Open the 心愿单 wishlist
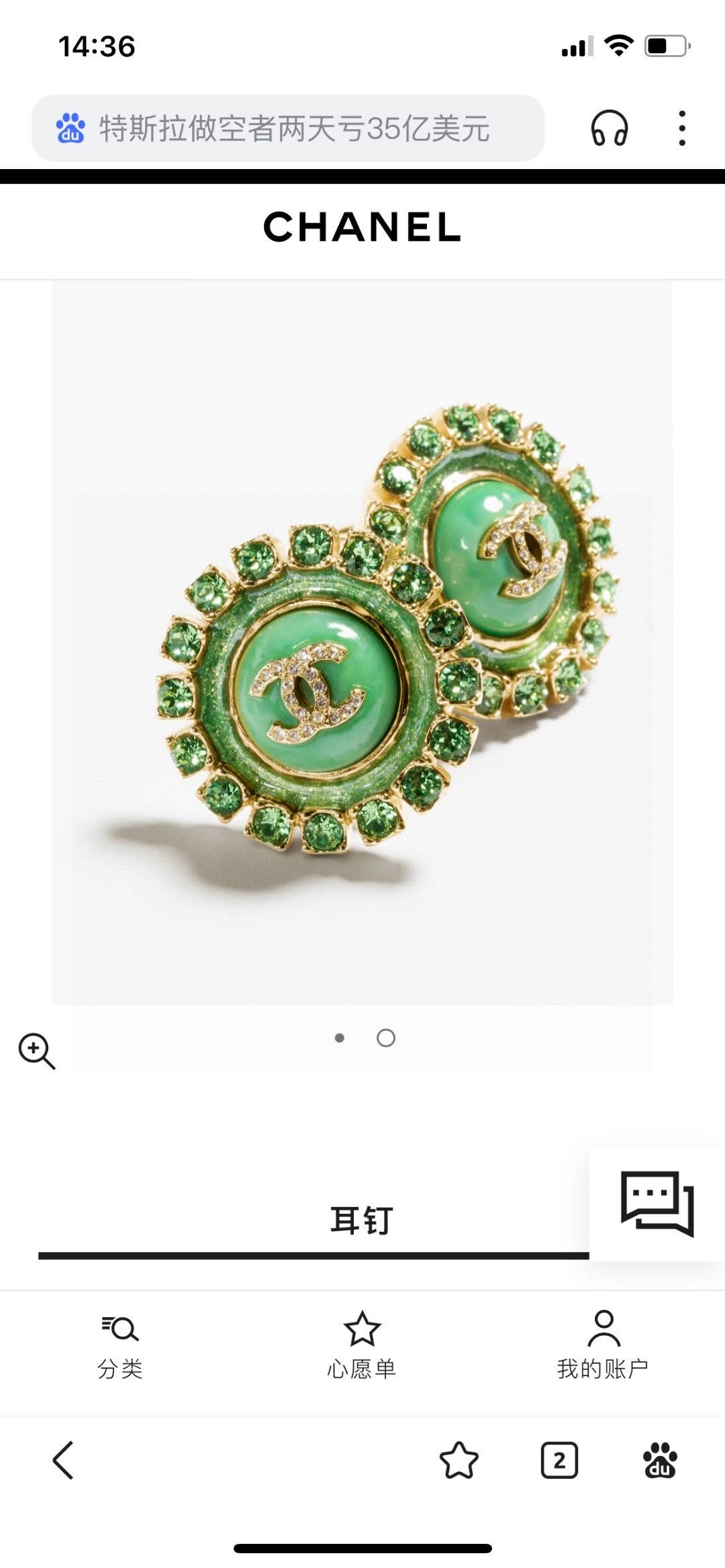Screen dimensions: 725x1568 point(362,1345)
